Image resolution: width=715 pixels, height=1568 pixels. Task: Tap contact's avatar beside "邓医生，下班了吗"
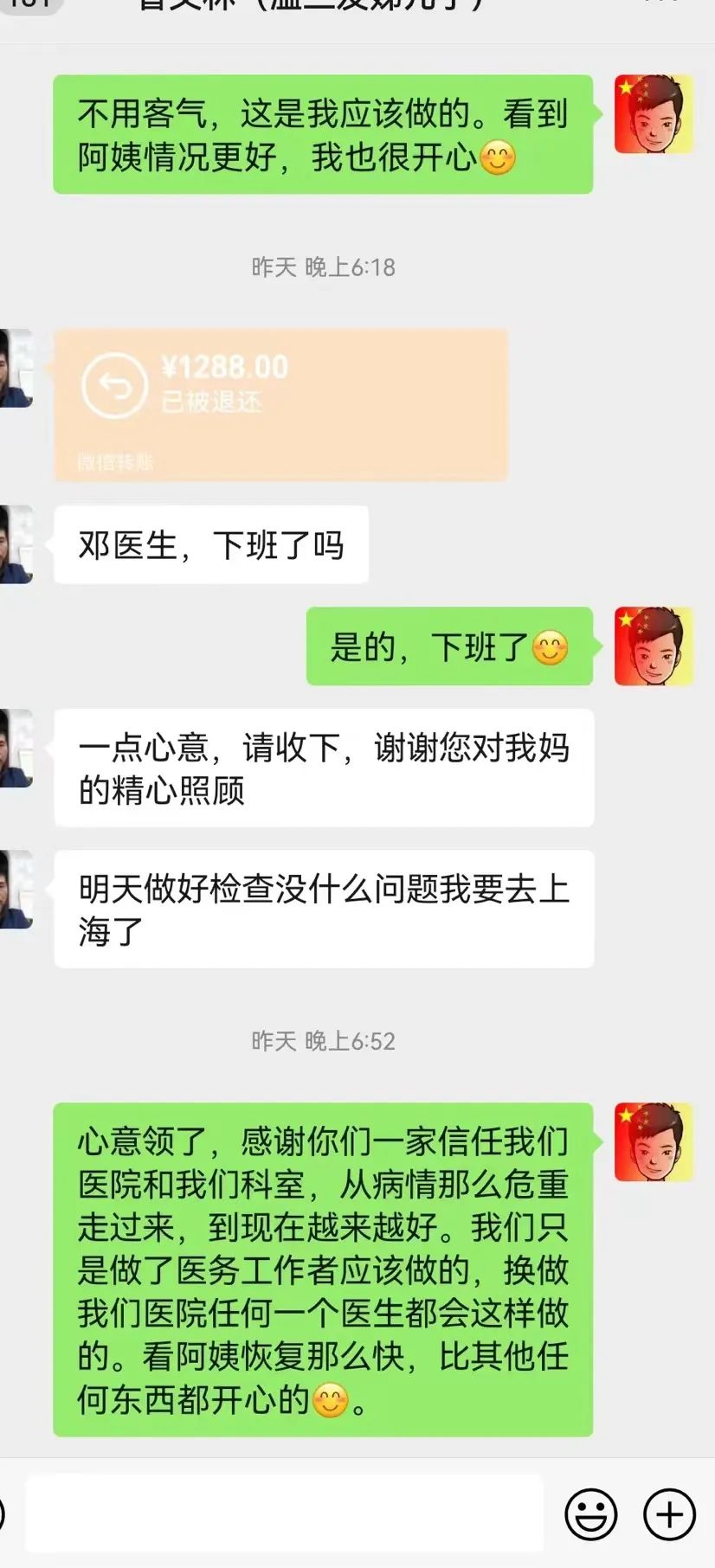pos(16,544)
